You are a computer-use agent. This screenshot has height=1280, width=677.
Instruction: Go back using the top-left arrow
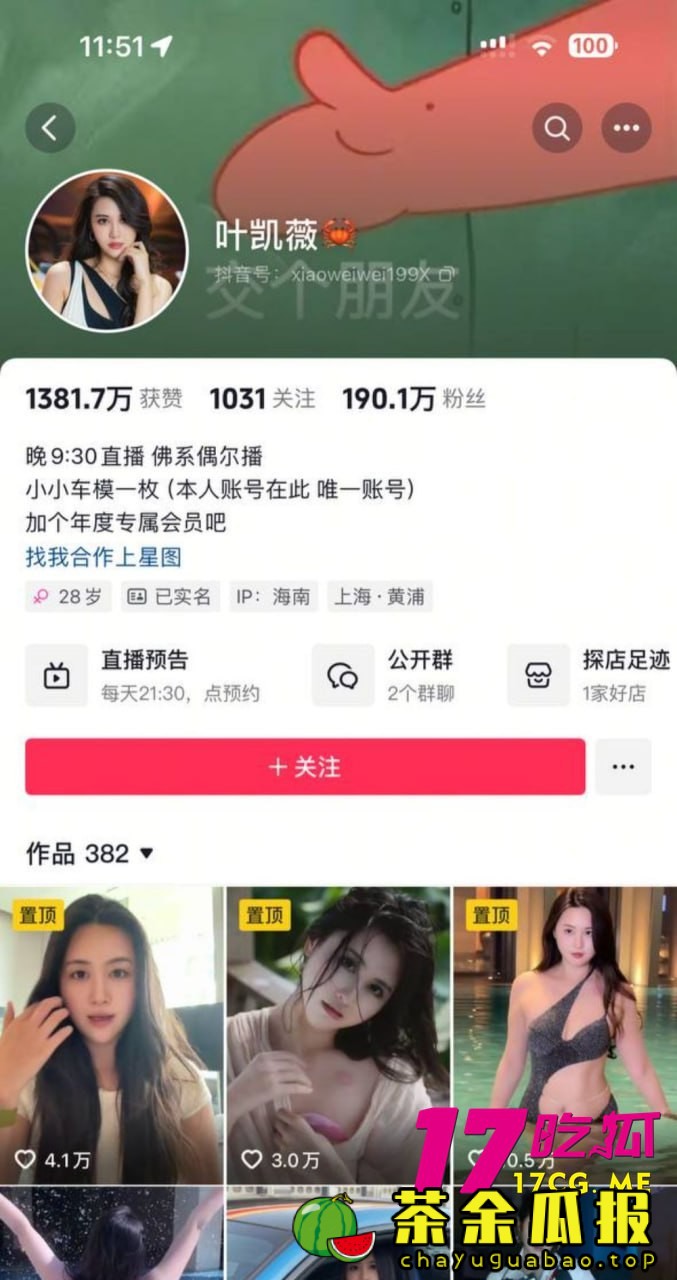pos(50,128)
